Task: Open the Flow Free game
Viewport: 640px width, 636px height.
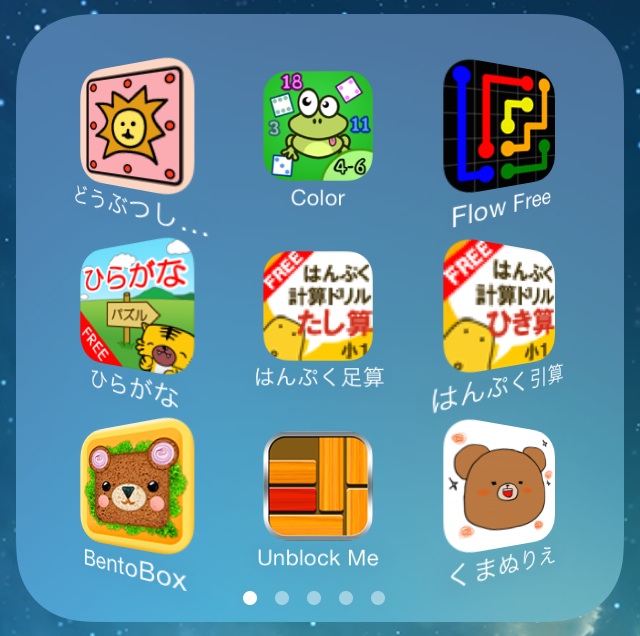Action: tap(498, 125)
